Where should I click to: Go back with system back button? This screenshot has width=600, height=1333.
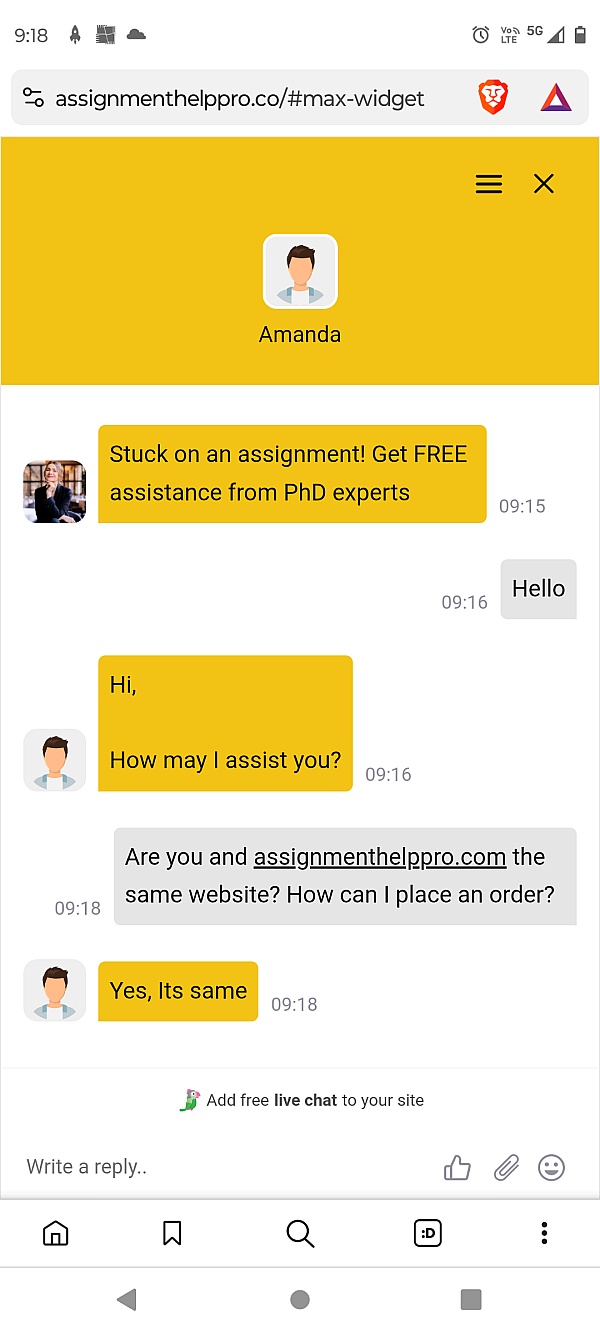[x=126, y=1299]
